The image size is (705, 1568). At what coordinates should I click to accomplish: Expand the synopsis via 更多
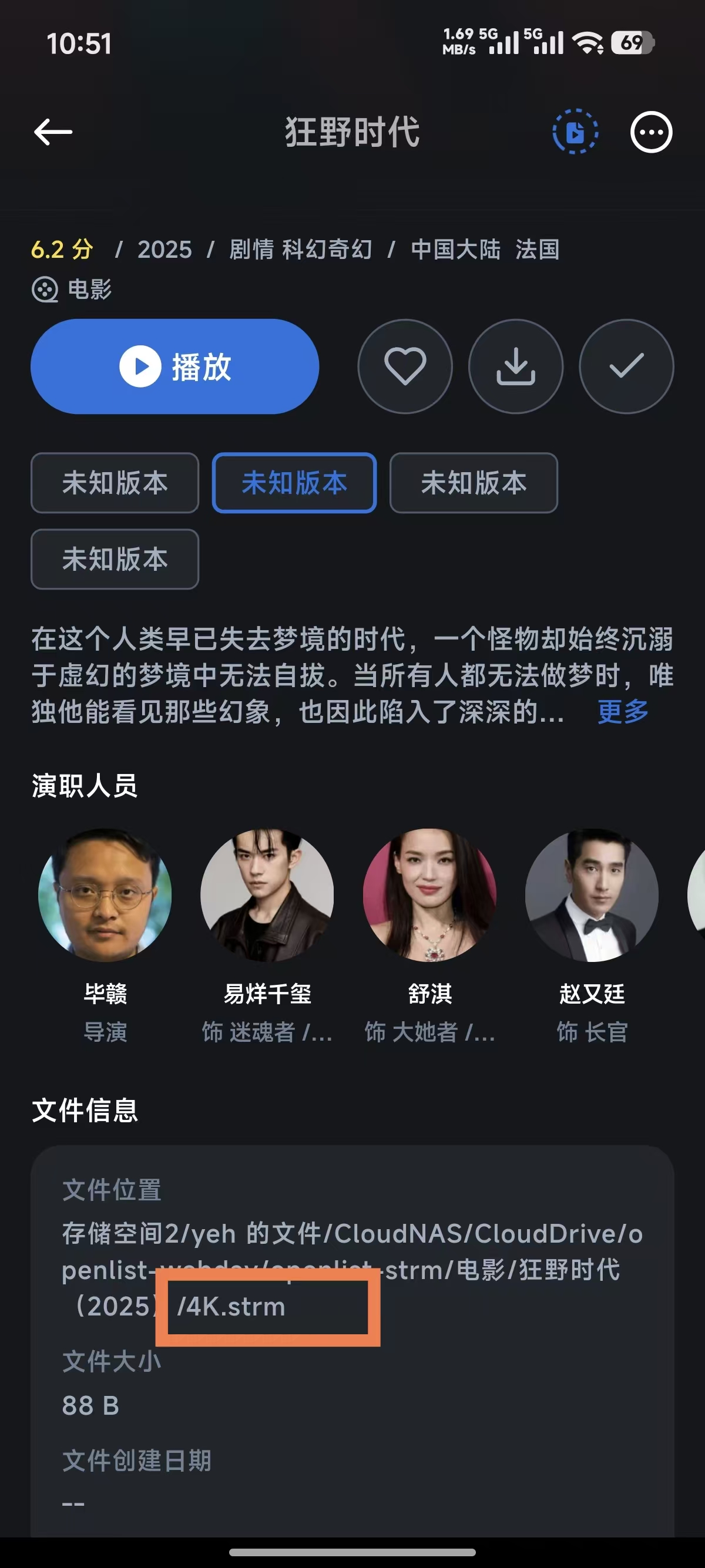point(622,711)
